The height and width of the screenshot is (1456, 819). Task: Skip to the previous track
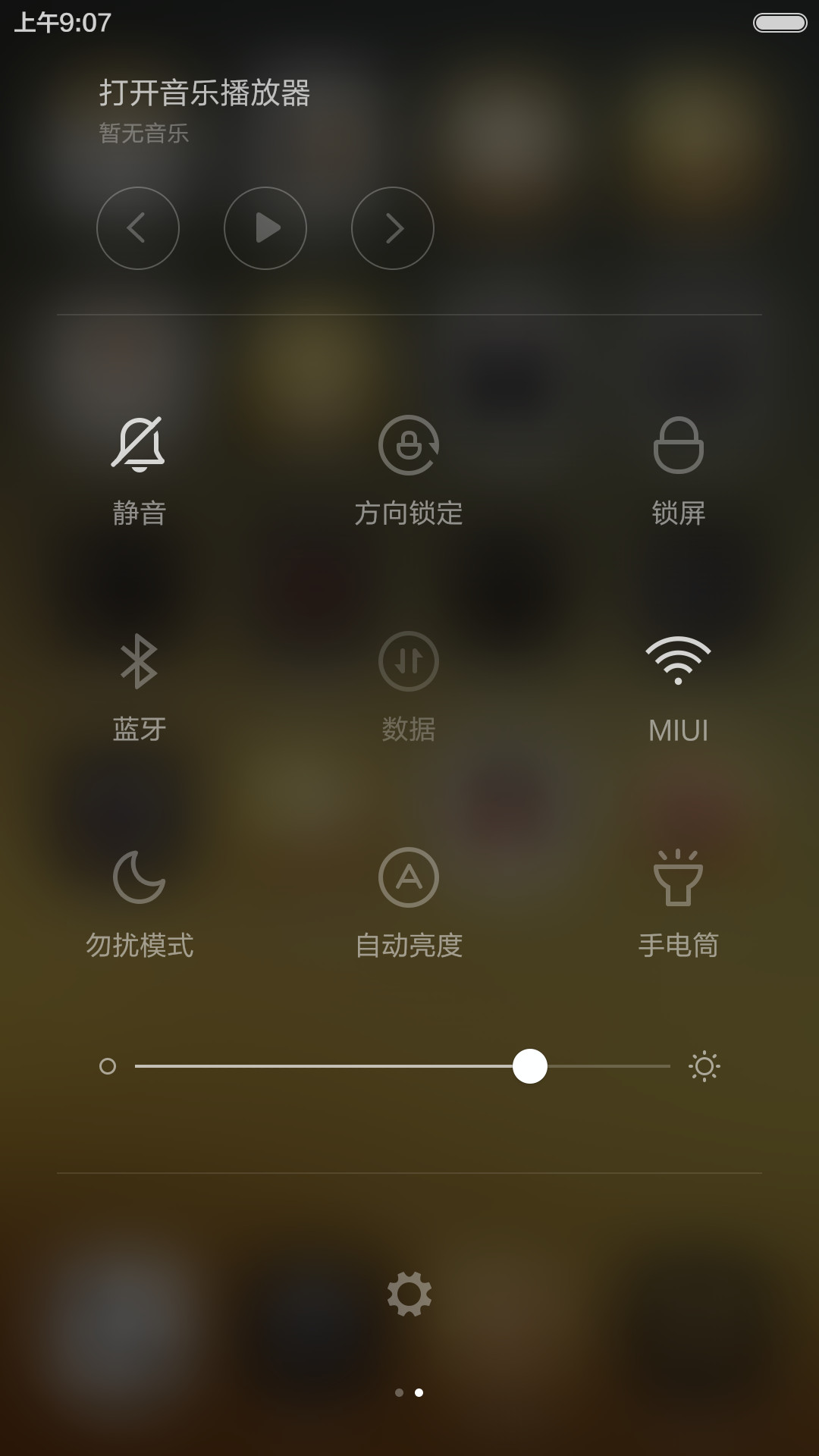pos(138,228)
